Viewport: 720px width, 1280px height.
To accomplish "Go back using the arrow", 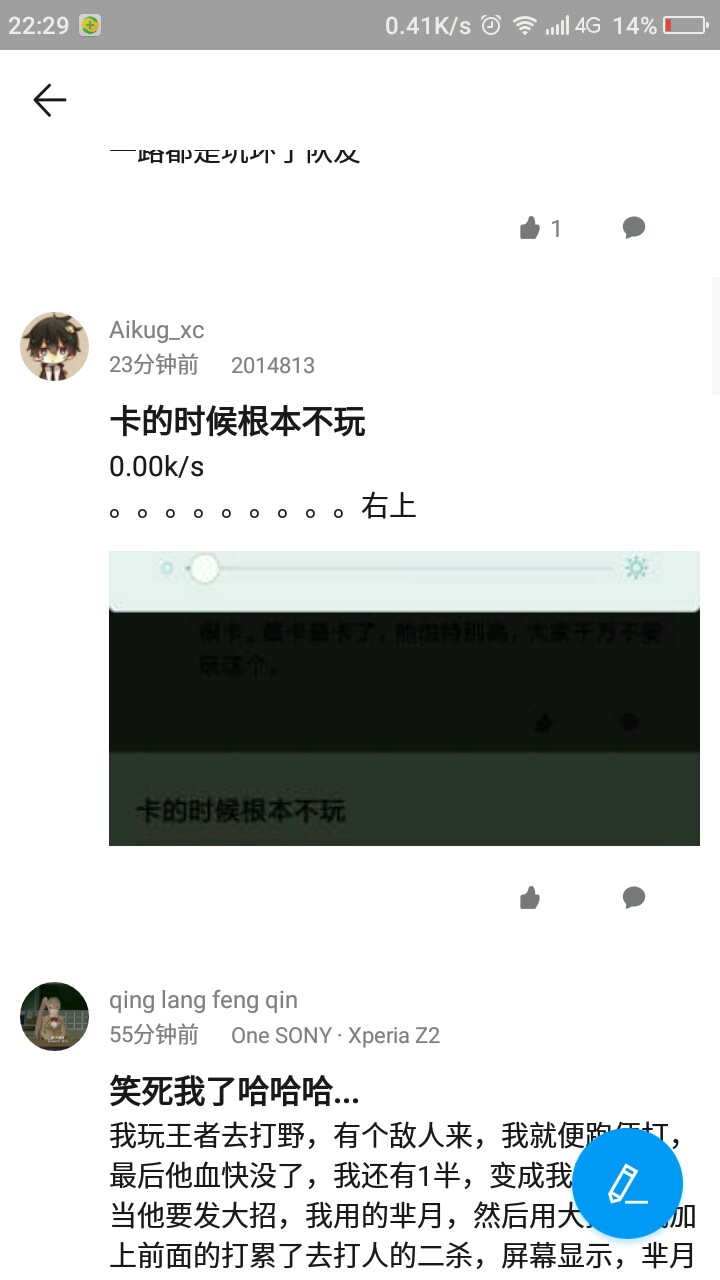I will pyautogui.click(x=49, y=100).
